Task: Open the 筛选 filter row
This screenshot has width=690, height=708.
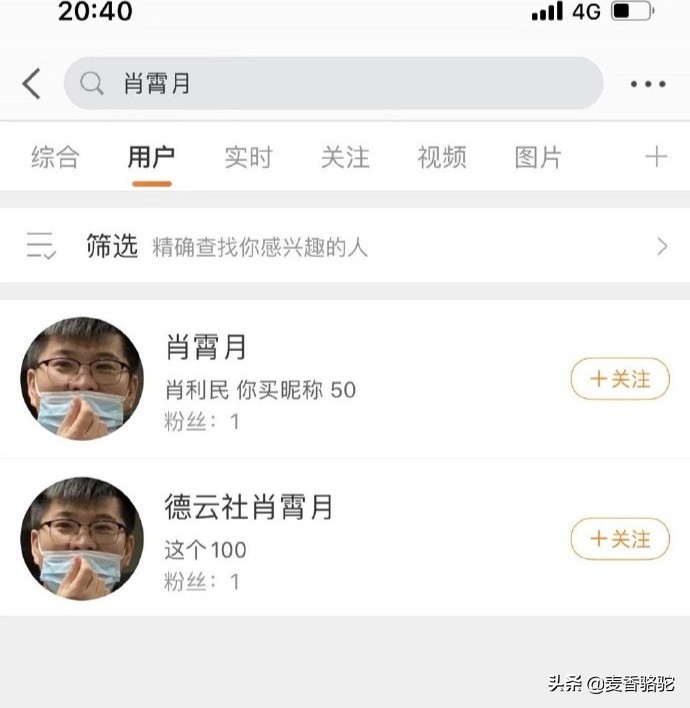Action: point(345,246)
